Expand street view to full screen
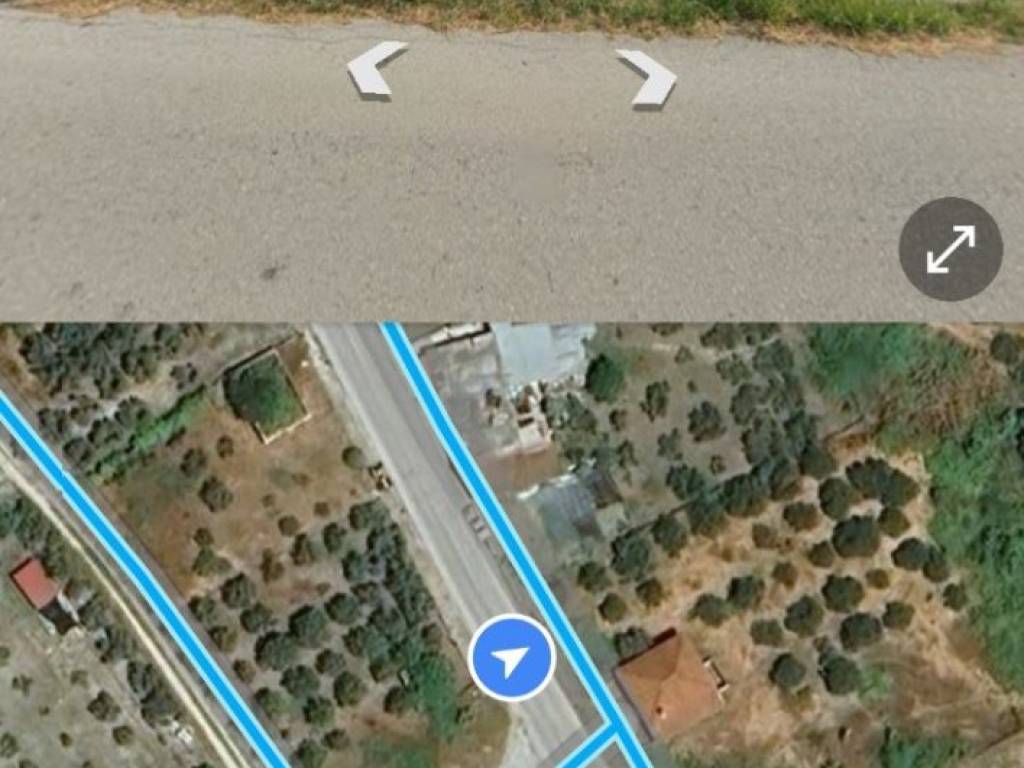 tap(950, 249)
